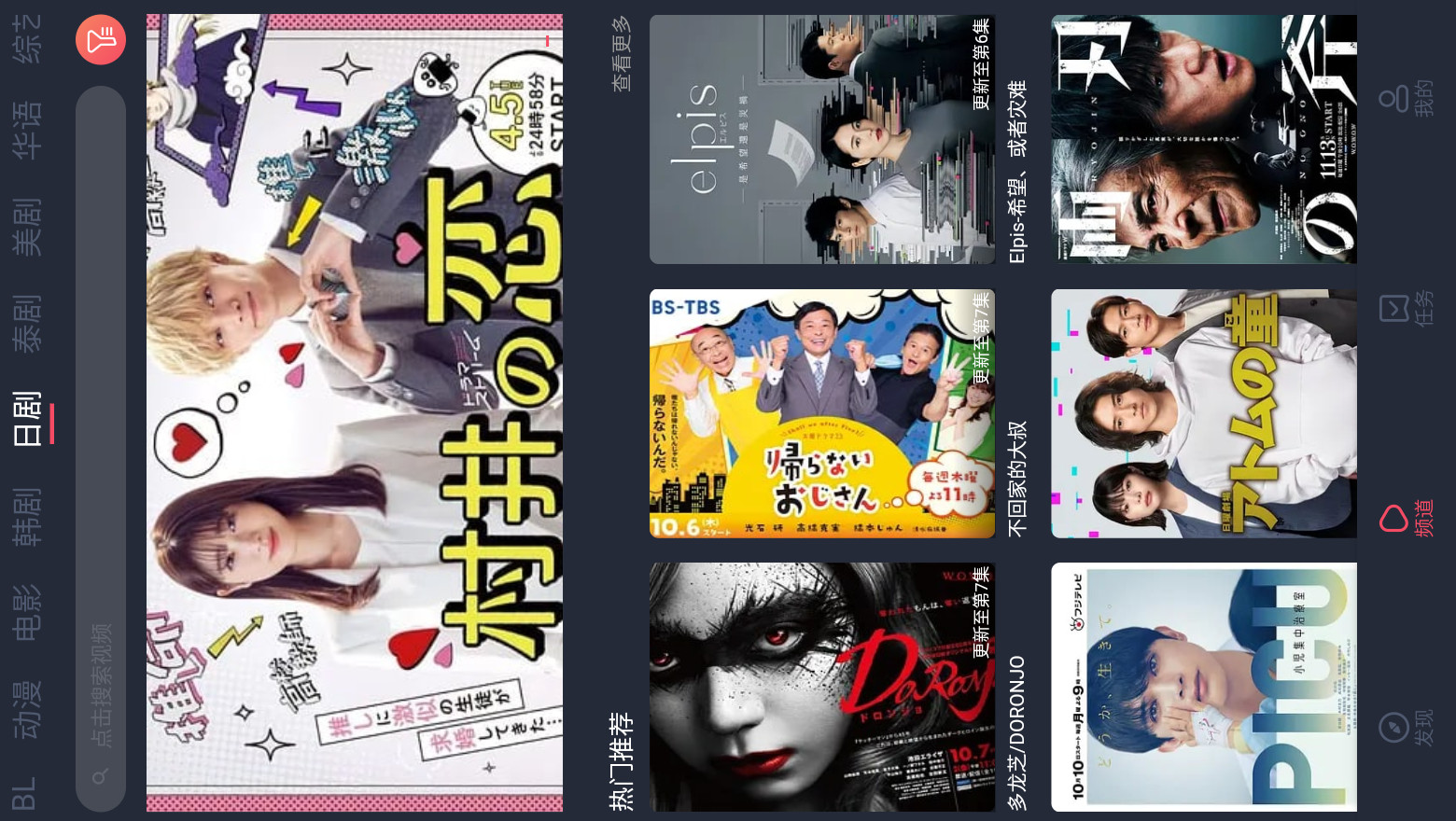Open the red history/cast icon button

101,40
